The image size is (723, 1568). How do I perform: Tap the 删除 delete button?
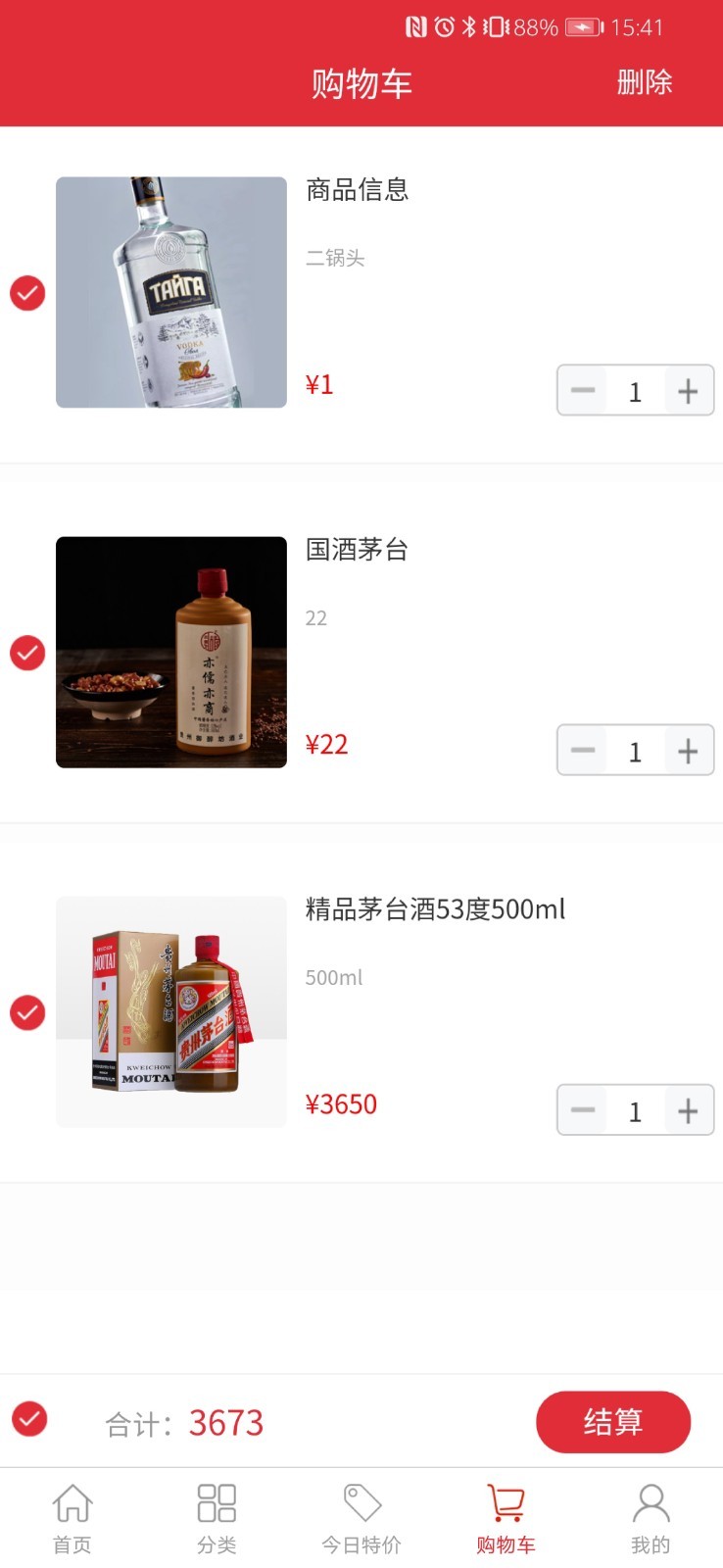(x=644, y=82)
